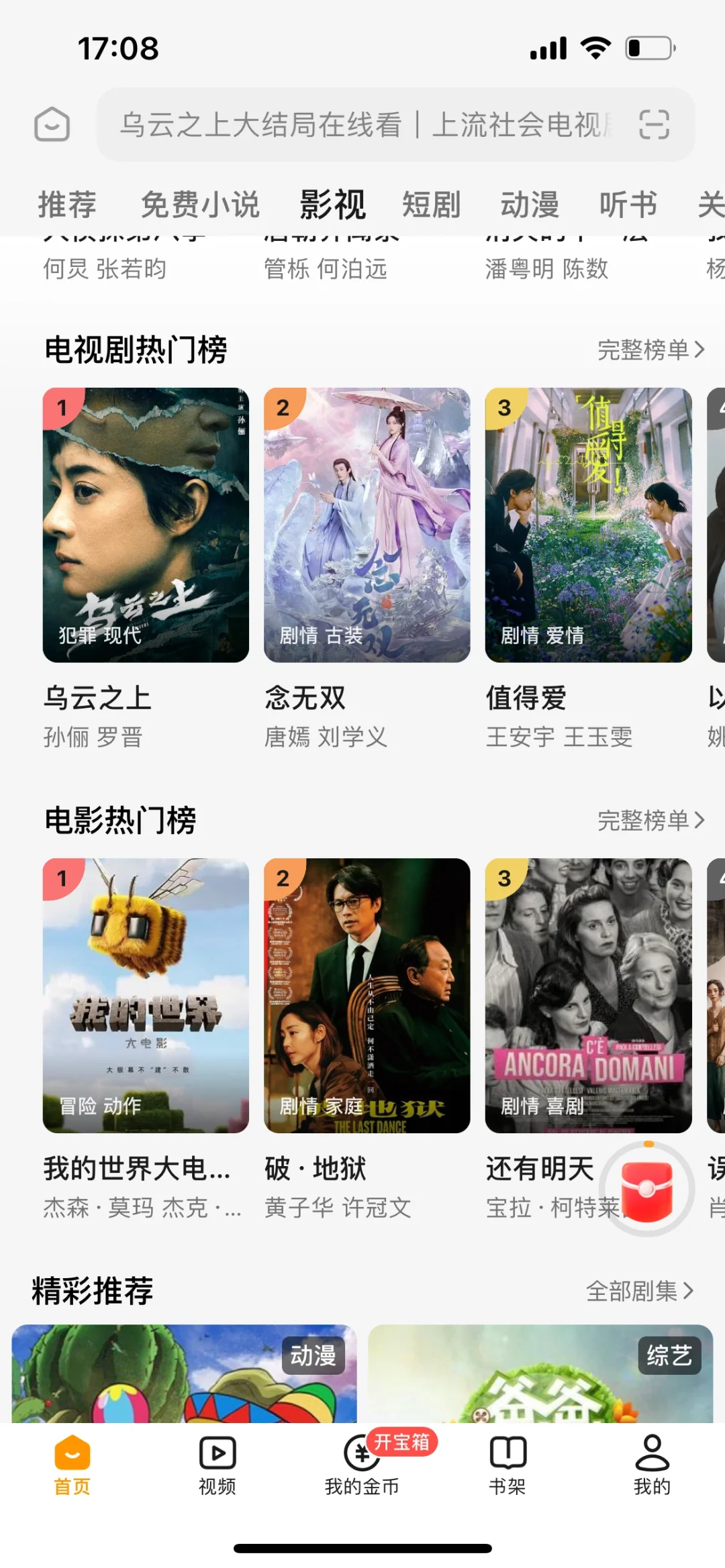725x1568 pixels.
Task: Tap the floating red envelope icon
Action: (x=647, y=1189)
